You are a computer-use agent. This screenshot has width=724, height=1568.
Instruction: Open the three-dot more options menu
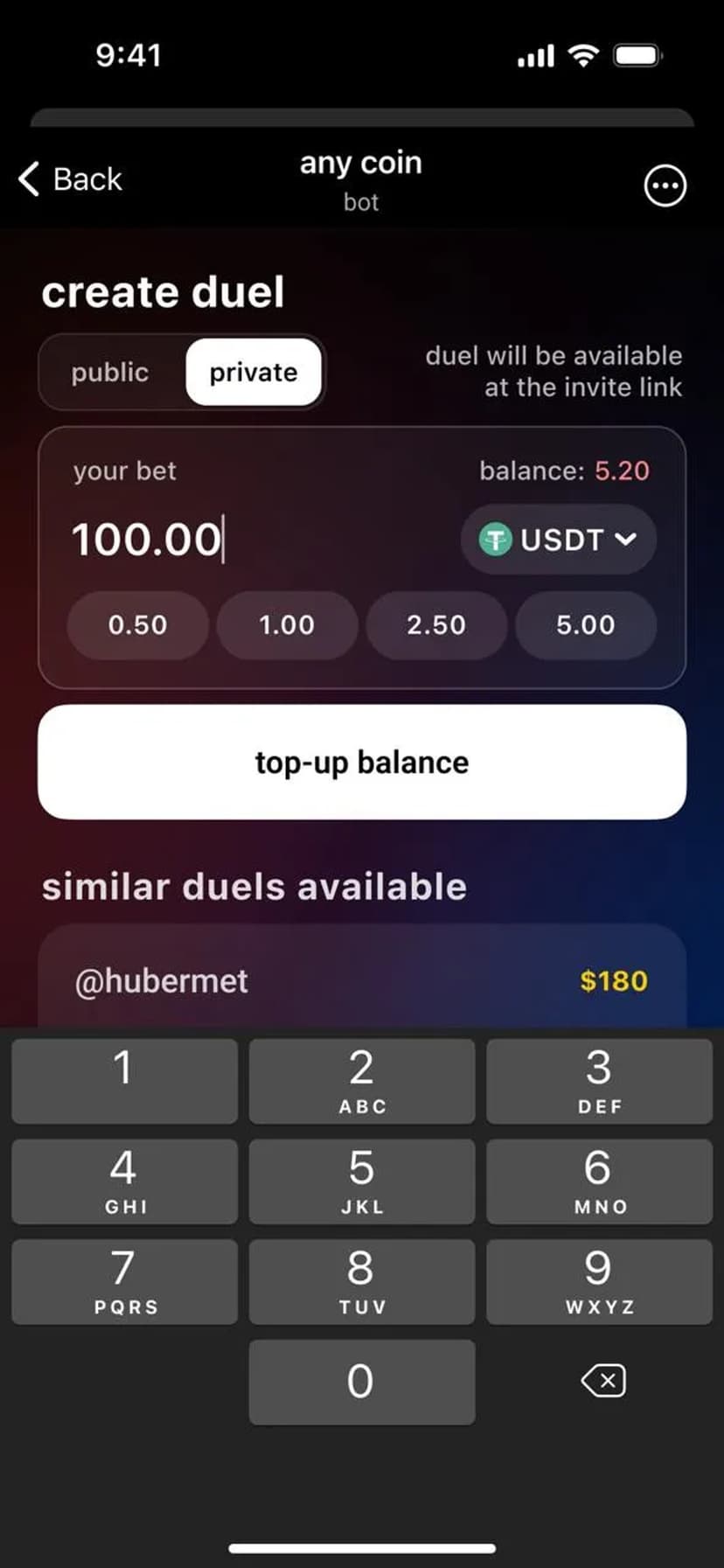pos(665,185)
